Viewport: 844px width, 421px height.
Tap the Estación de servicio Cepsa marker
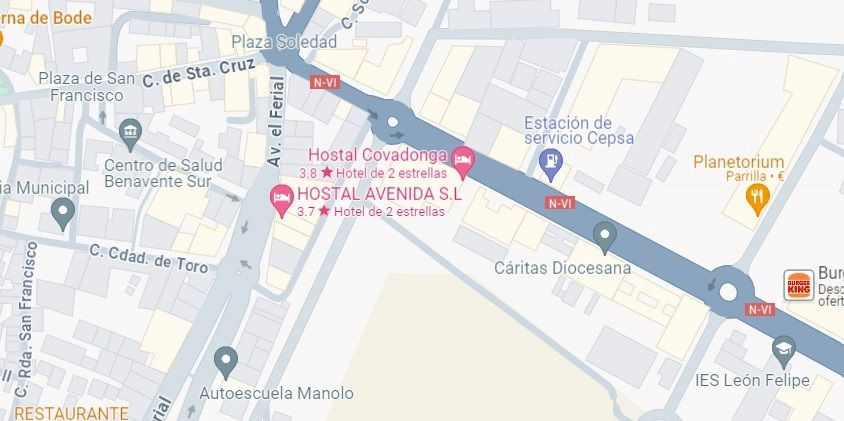549,160
